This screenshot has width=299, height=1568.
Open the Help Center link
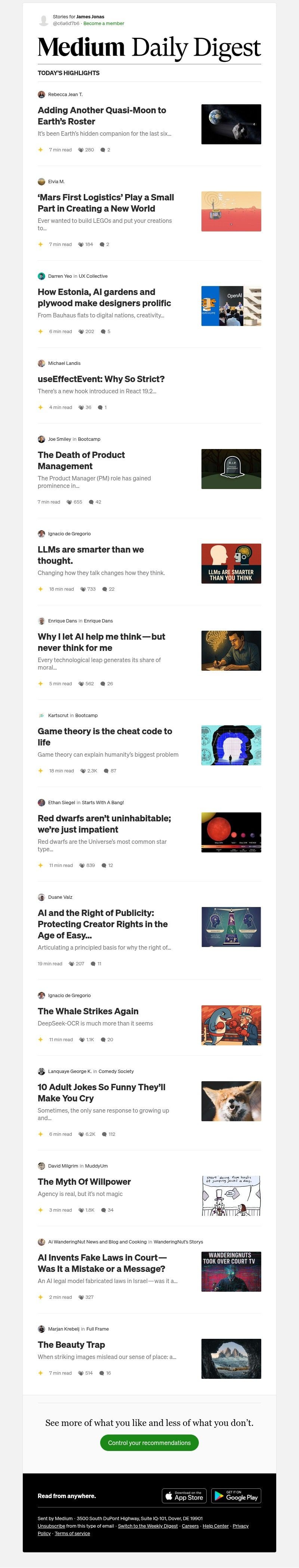pyautogui.click(x=216, y=1526)
